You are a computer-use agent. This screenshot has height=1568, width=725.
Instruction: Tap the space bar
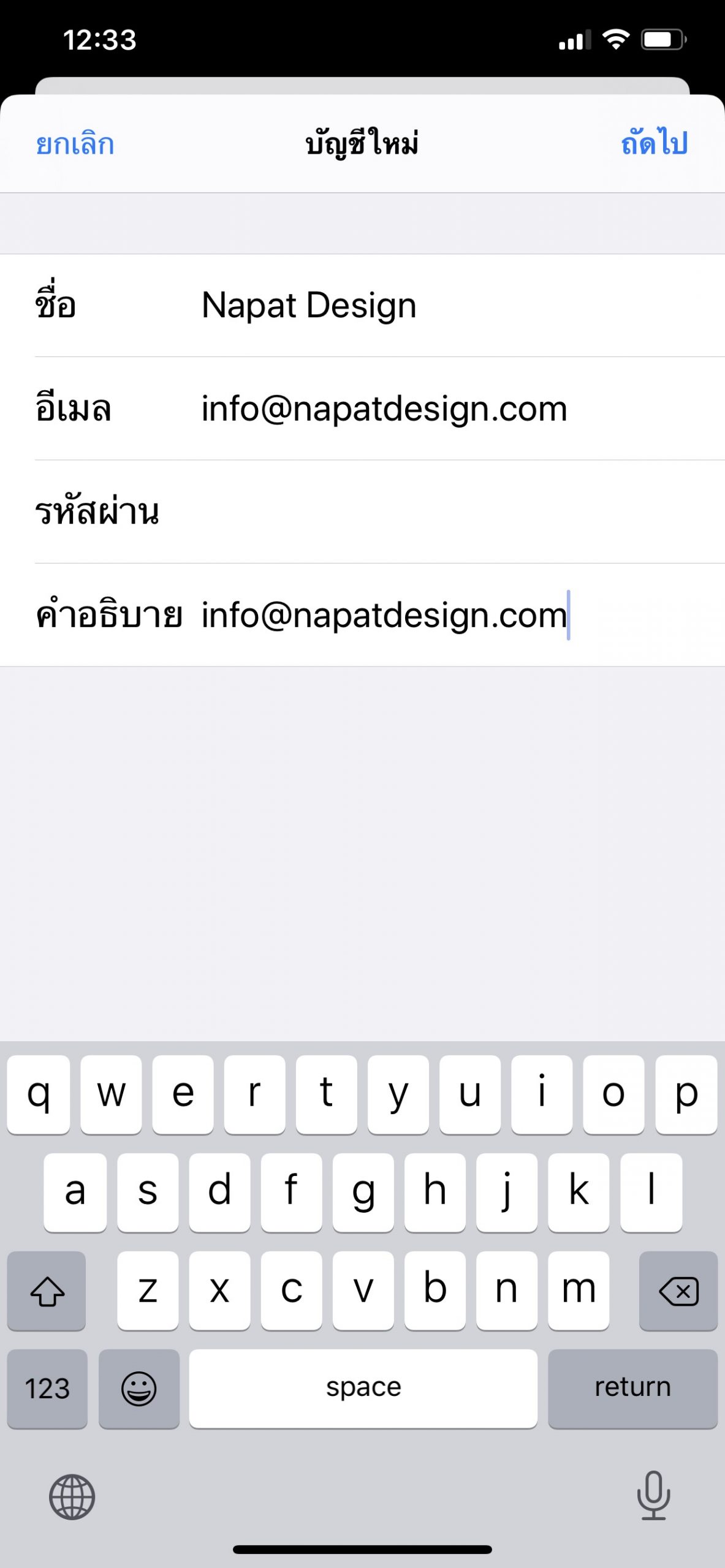coord(363,1388)
